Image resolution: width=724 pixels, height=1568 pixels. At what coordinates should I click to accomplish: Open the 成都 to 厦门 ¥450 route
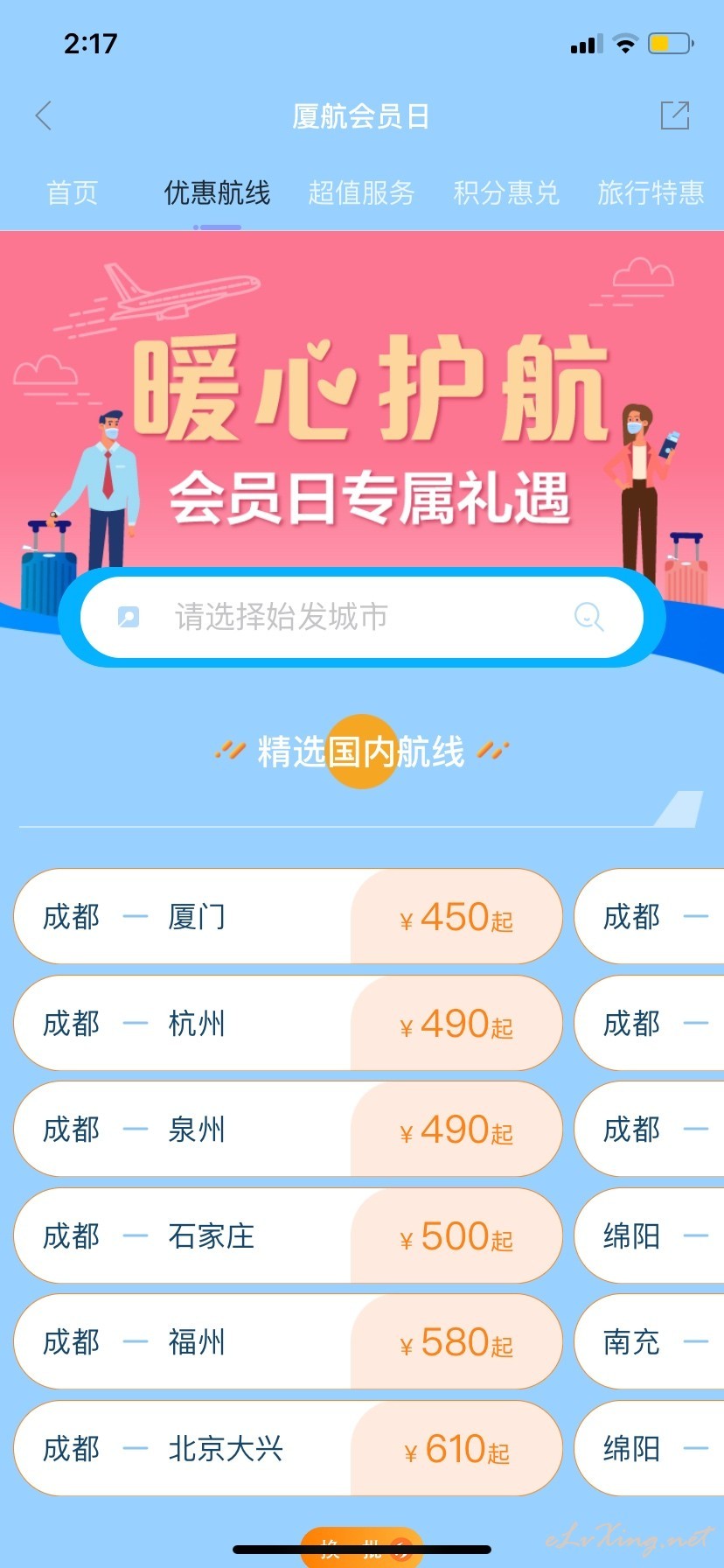click(x=288, y=917)
